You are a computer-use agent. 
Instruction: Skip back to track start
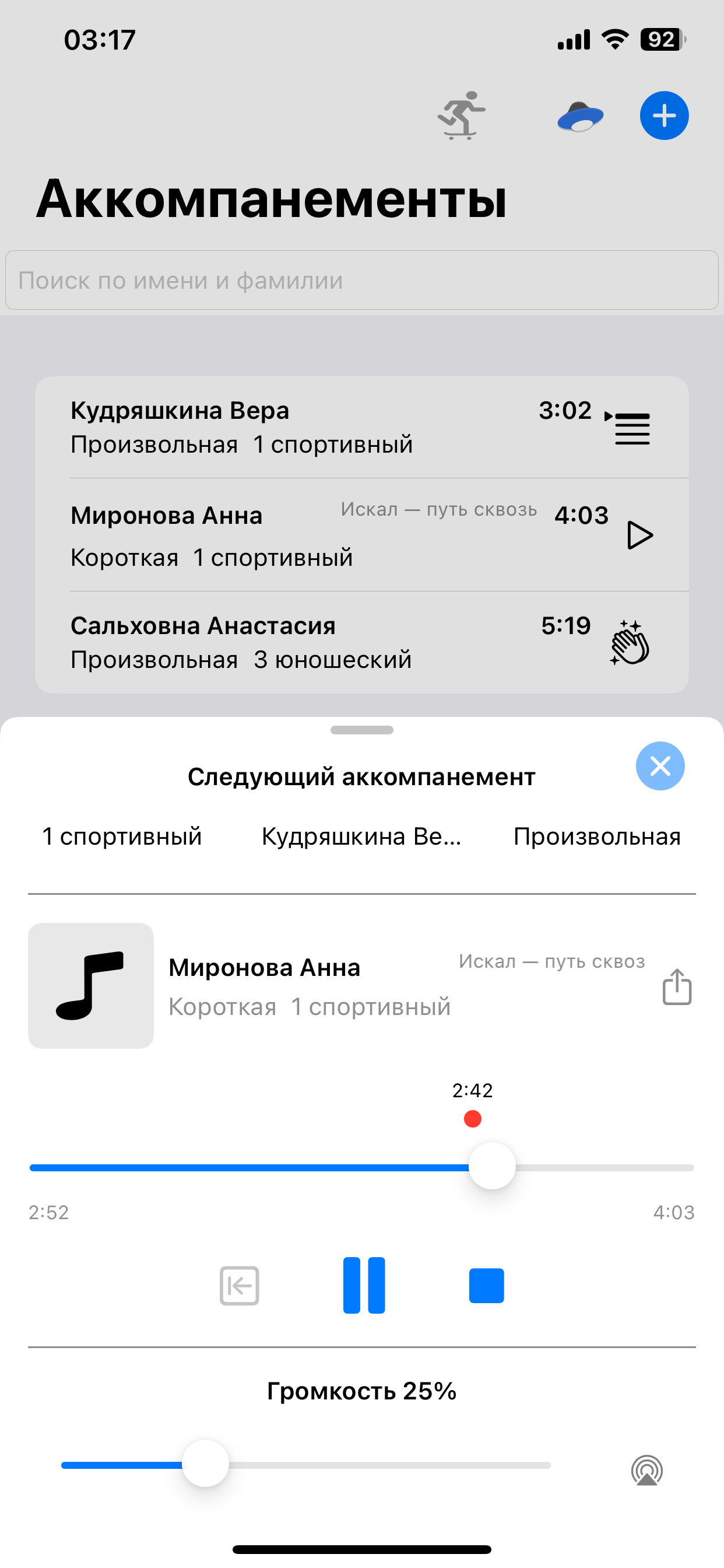click(238, 1284)
